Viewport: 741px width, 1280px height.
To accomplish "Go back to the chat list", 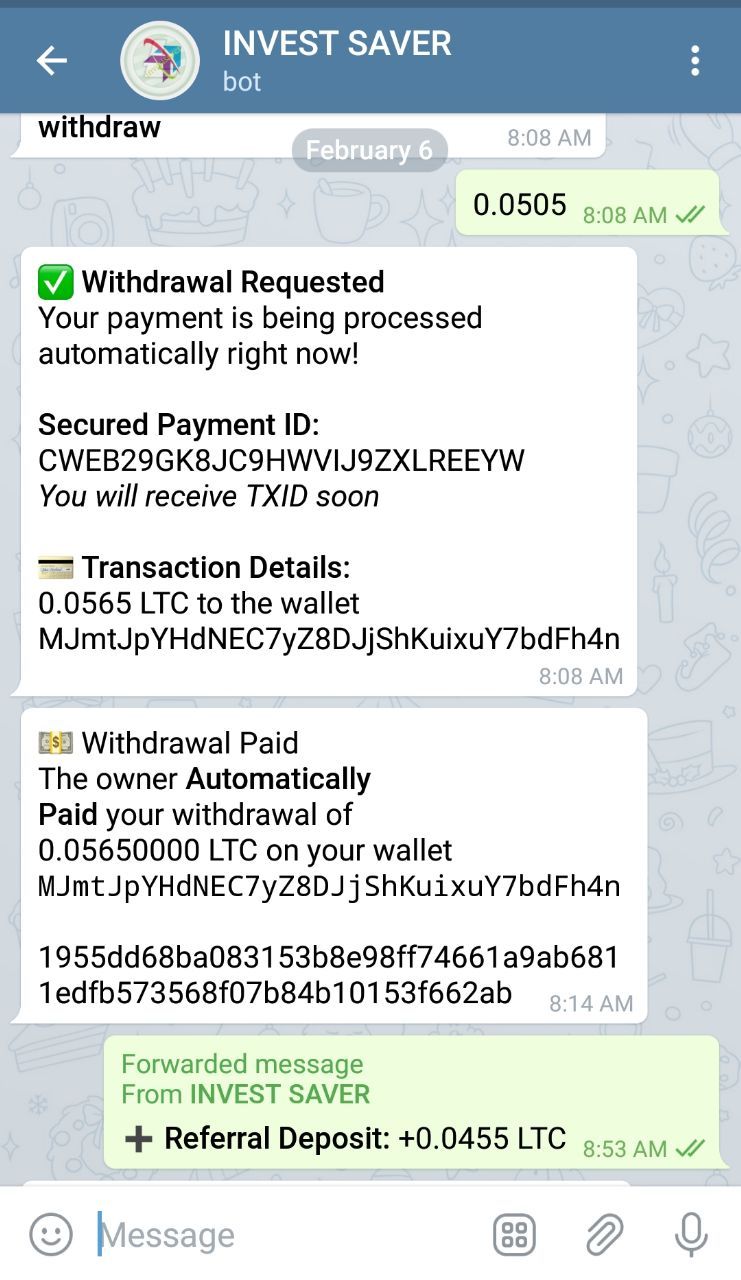I will tap(51, 61).
